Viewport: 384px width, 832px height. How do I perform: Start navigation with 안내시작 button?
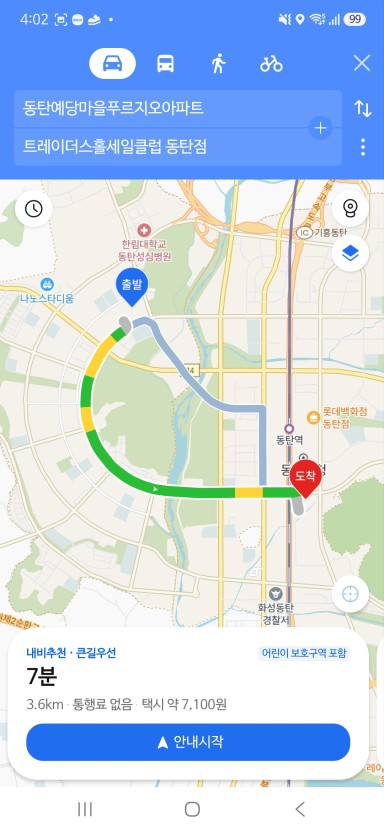(x=188, y=742)
